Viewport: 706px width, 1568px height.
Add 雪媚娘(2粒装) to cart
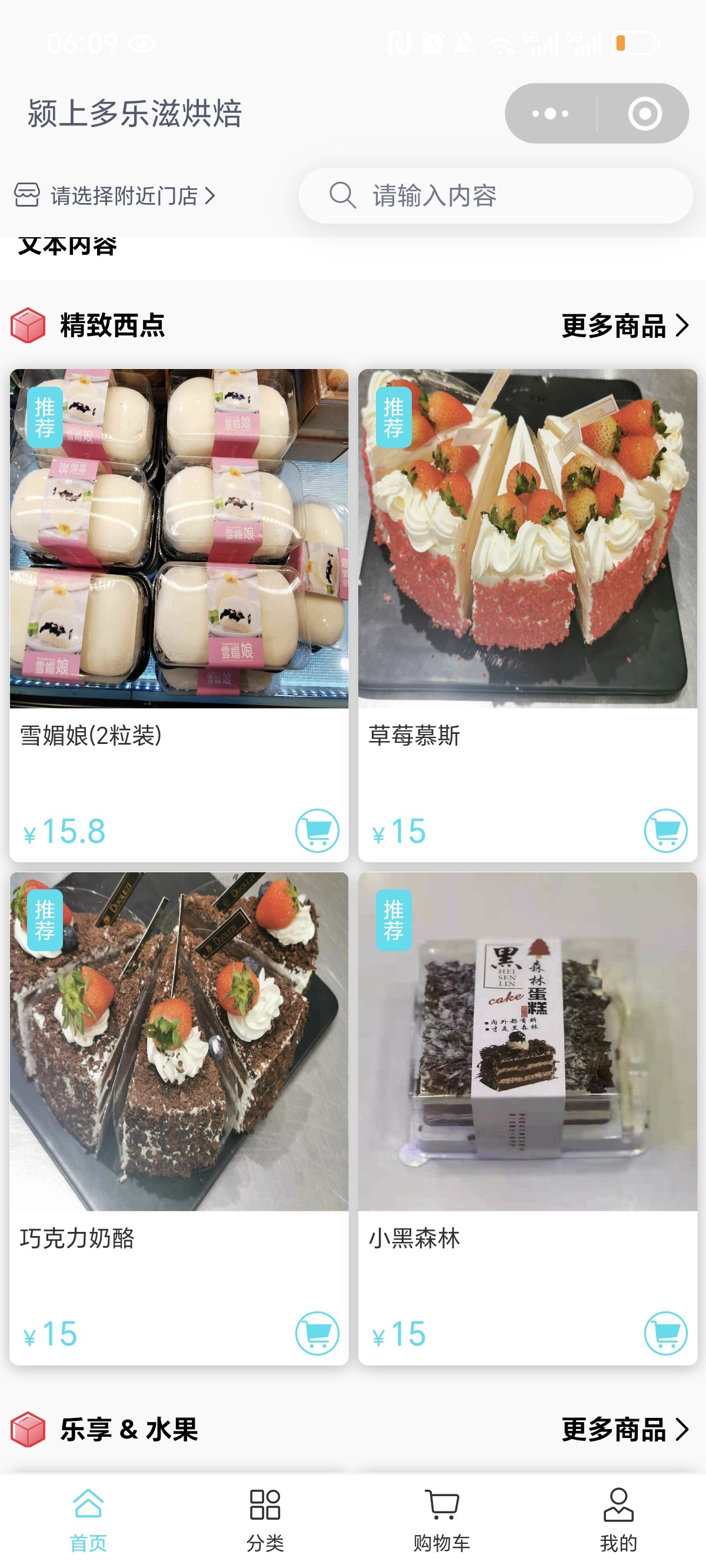(317, 830)
